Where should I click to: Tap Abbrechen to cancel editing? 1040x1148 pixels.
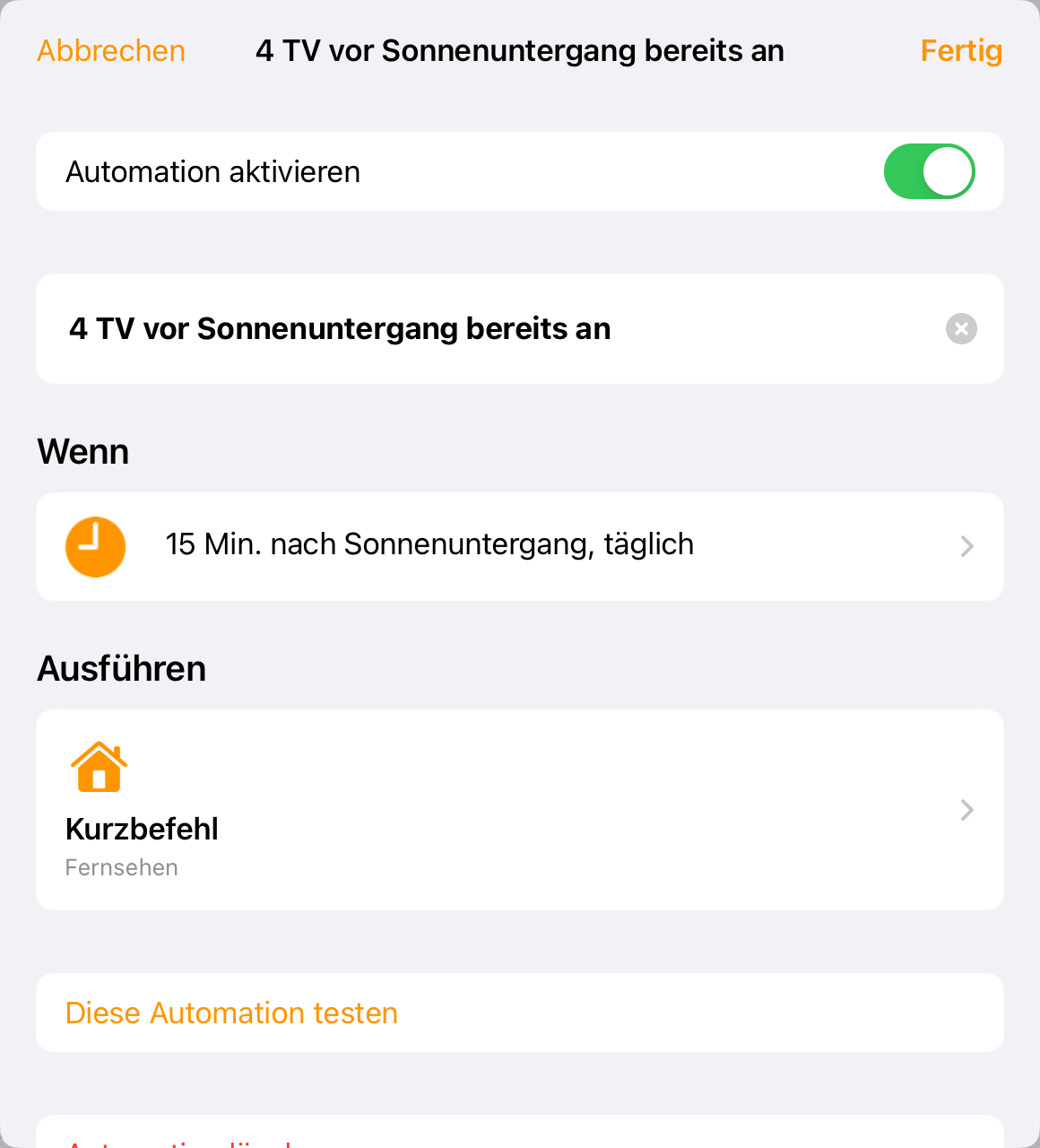pos(111,51)
